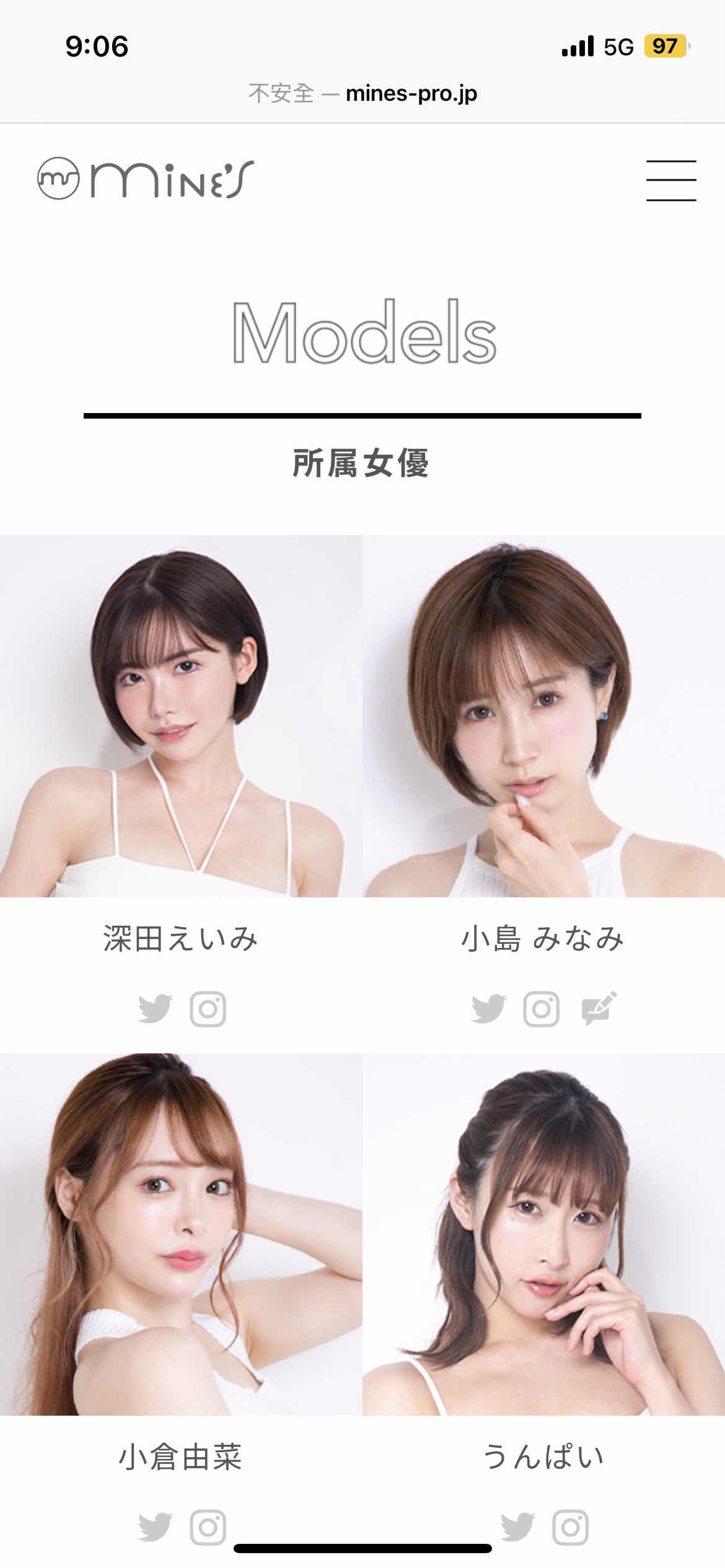Tap the mine's logo to go home
Screen dimensions: 725x1568
click(146, 180)
